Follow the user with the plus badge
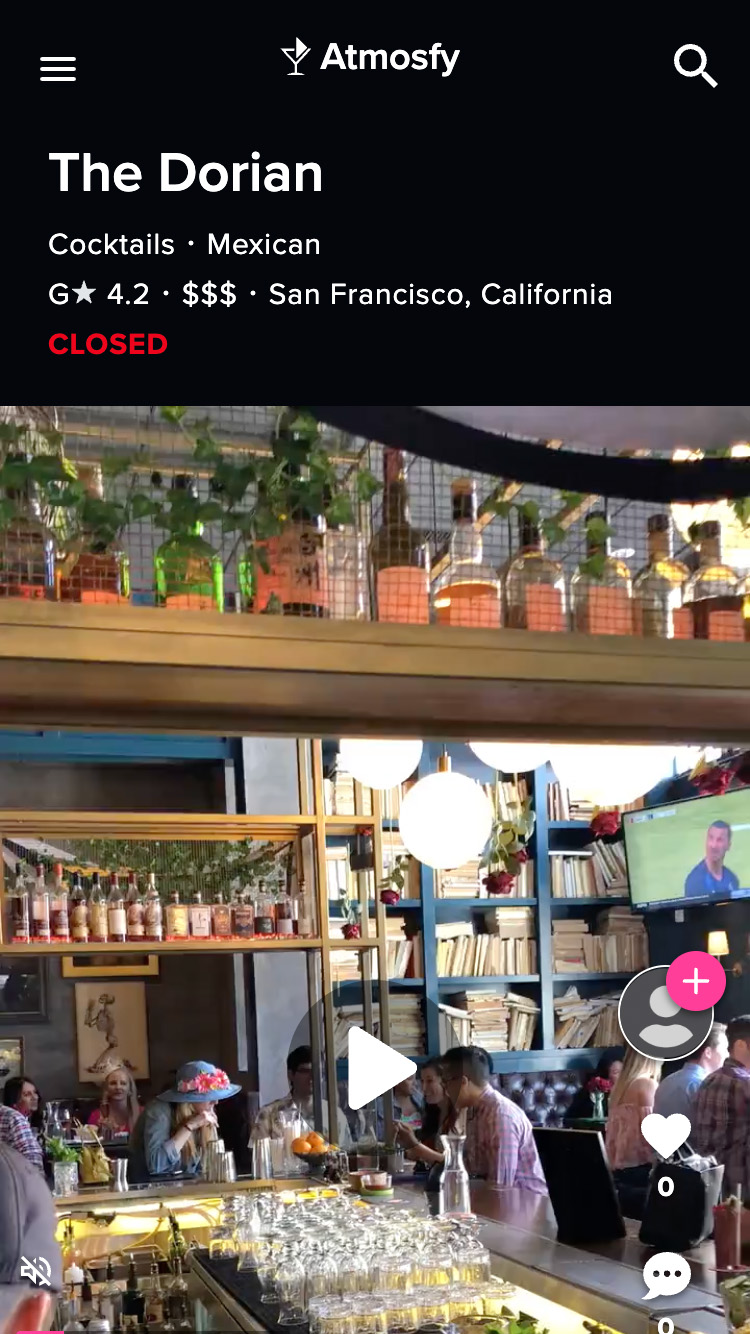Screen dimensions: 750x1334 point(695,981)
